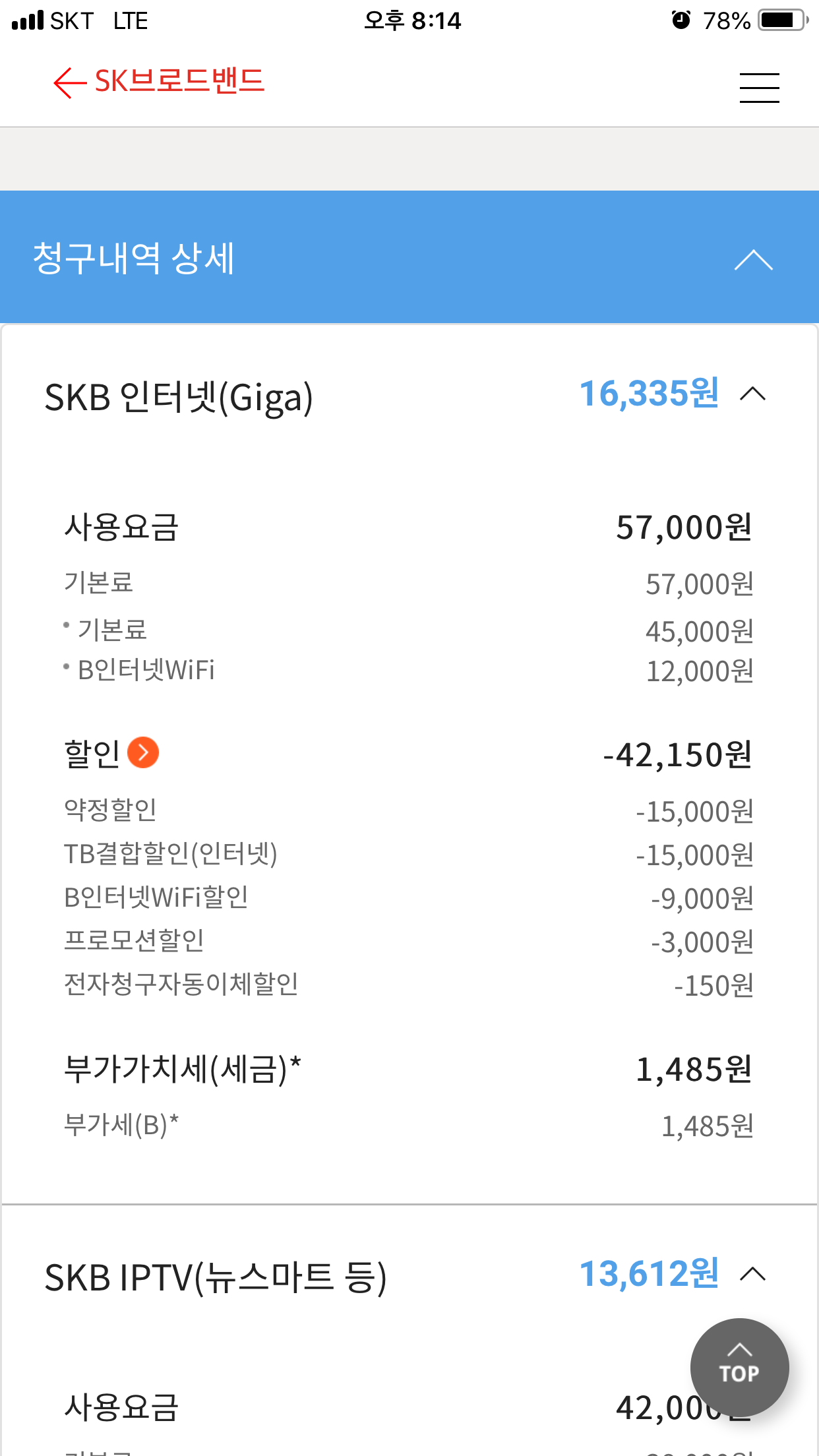Jump to top with TOP button
This screenshot has width=819, height=1456.
tap(739, 1367)
